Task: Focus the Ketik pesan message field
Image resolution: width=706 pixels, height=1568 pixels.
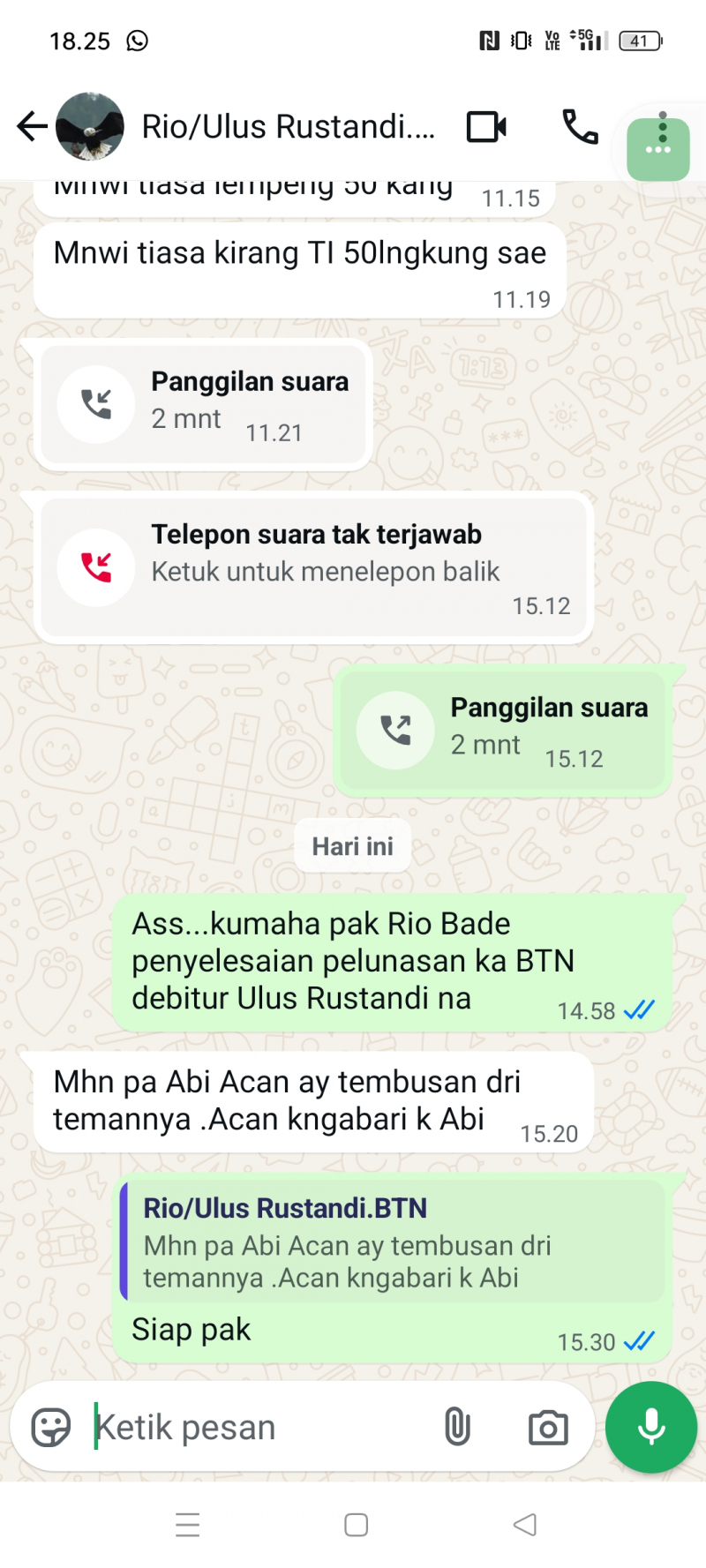Action: [256, 1427]
